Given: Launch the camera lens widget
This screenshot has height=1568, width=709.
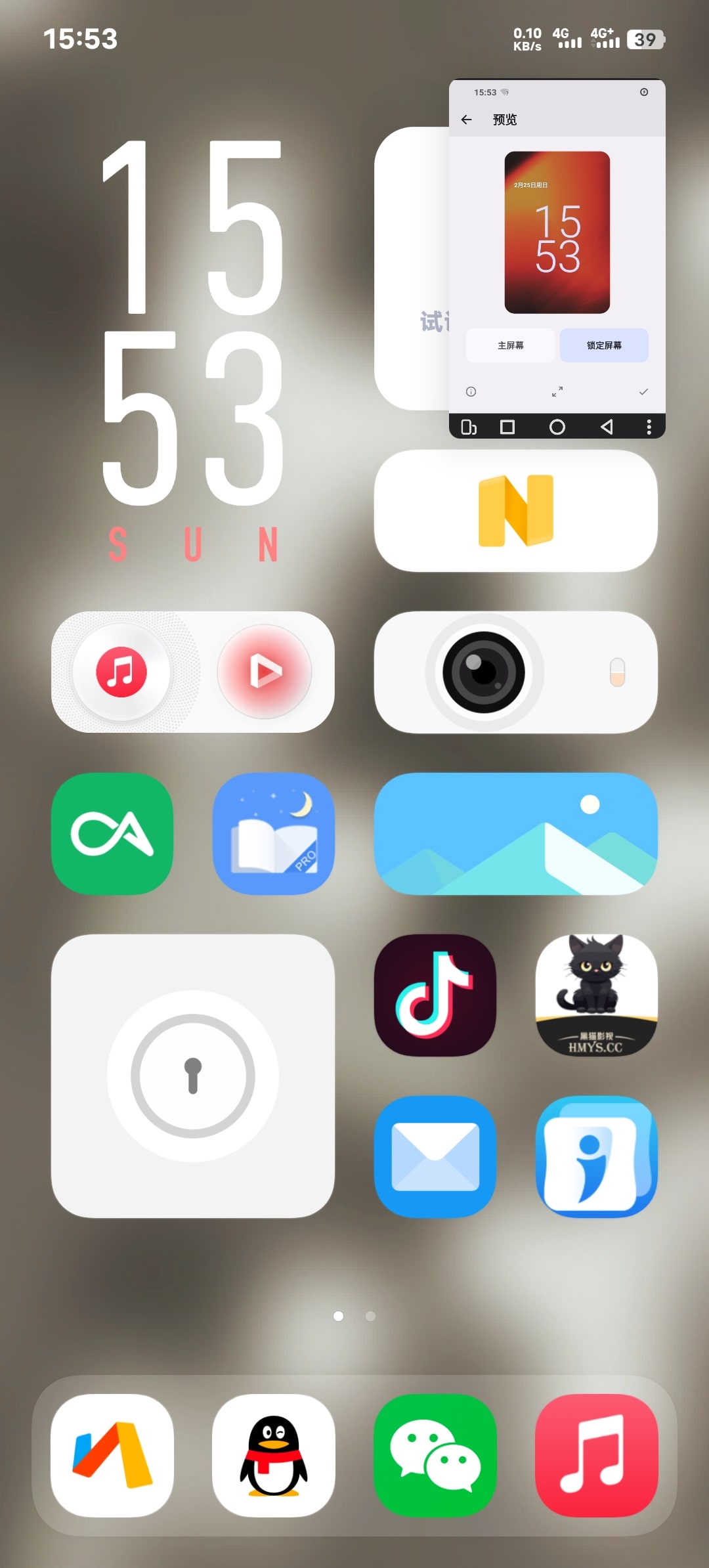Looking at the screenshot, I should (x=484, y=672).
